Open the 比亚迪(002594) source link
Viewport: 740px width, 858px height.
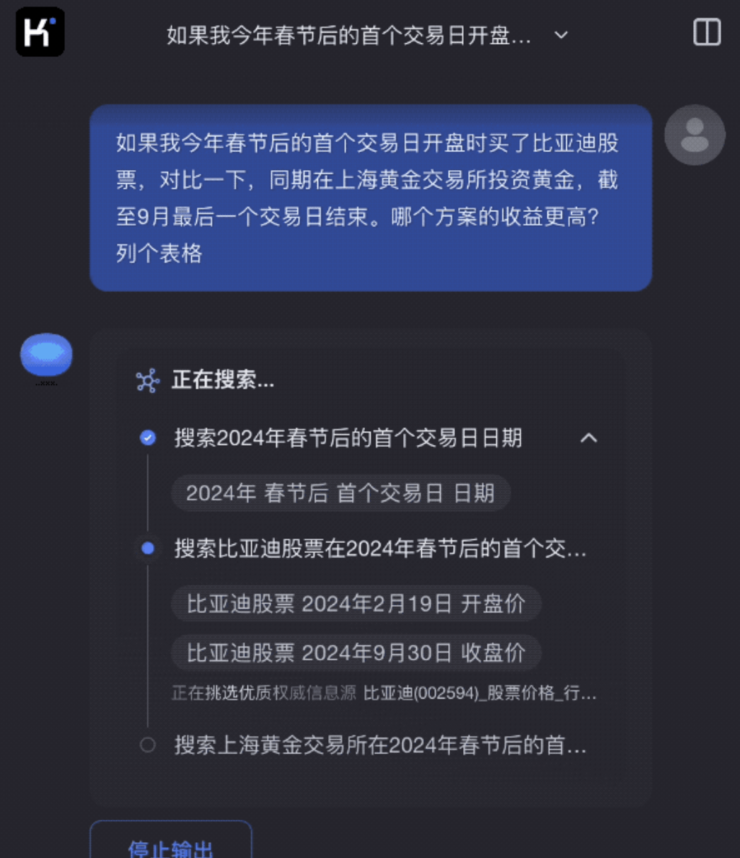click(x=480, y=693)
